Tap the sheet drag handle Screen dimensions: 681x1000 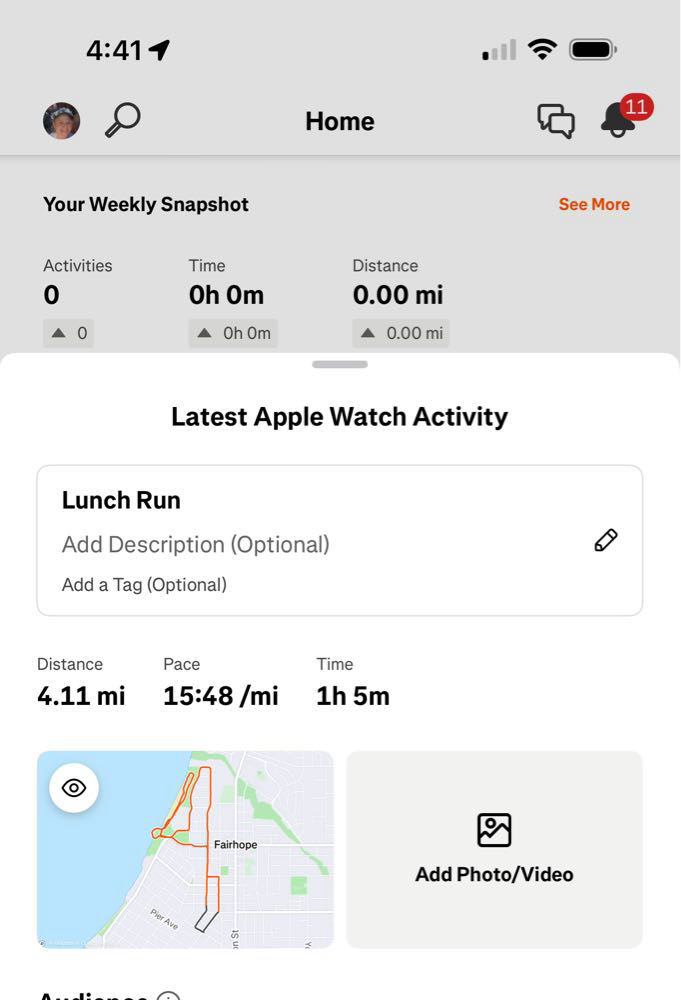(x=340, y=365)
